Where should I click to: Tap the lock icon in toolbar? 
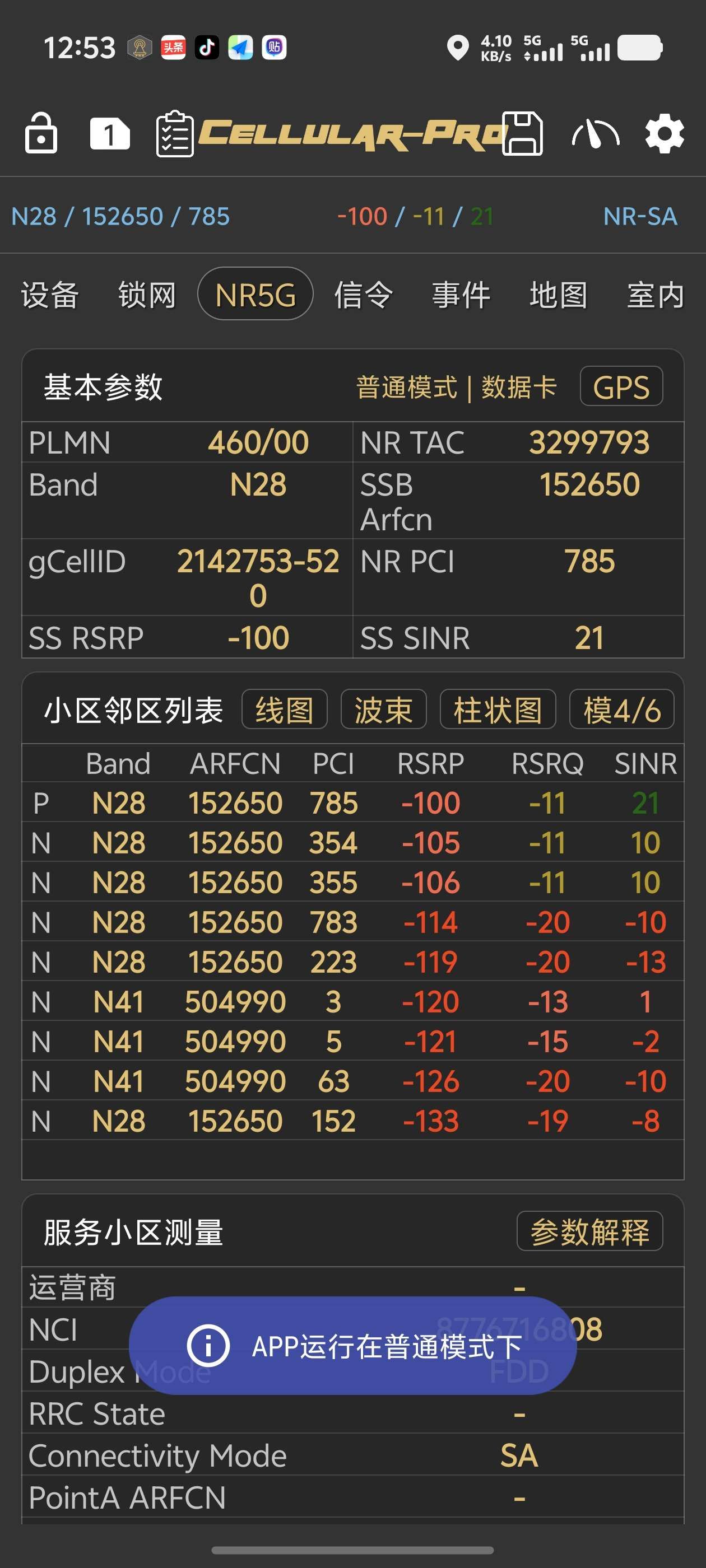[41, 133]
